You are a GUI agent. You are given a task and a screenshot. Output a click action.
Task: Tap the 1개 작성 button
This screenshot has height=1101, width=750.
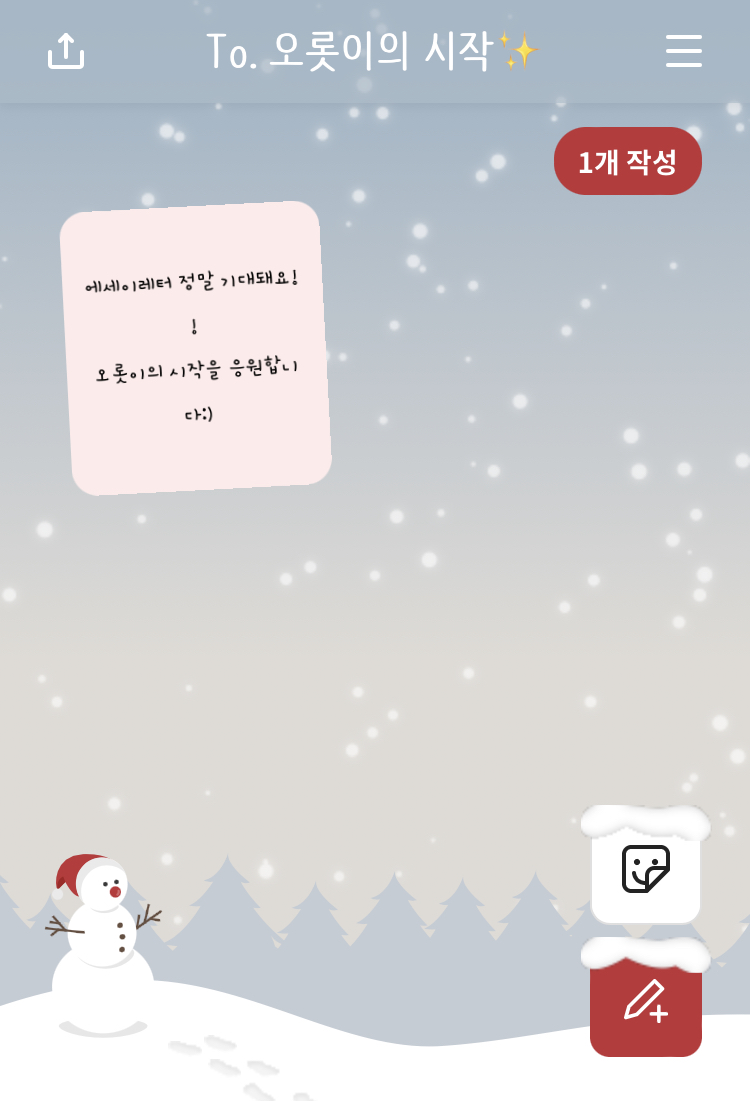tap(628, 161)
